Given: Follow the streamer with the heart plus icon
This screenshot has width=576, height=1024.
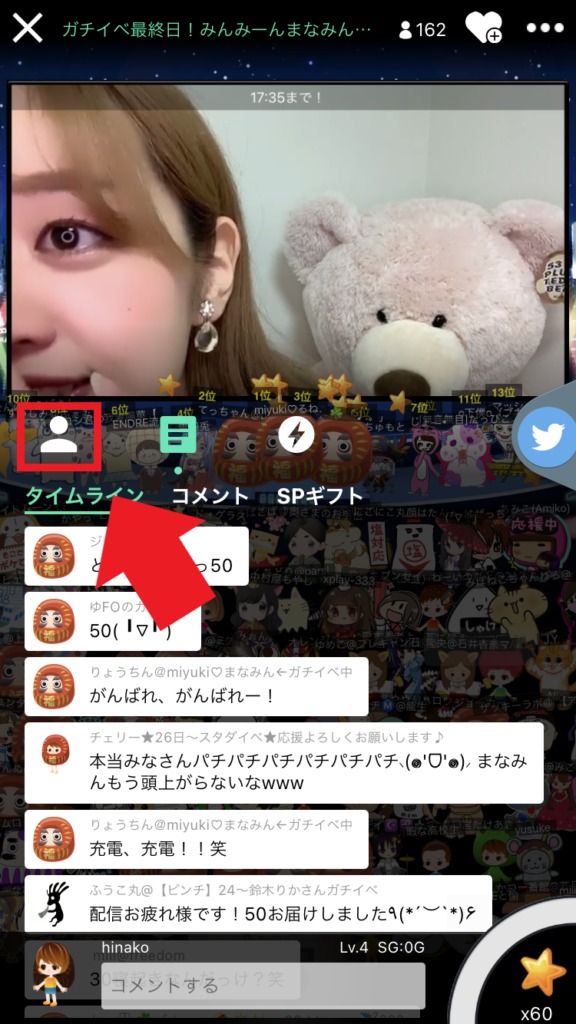Looking at the screenshot, I should pos(483,28).
